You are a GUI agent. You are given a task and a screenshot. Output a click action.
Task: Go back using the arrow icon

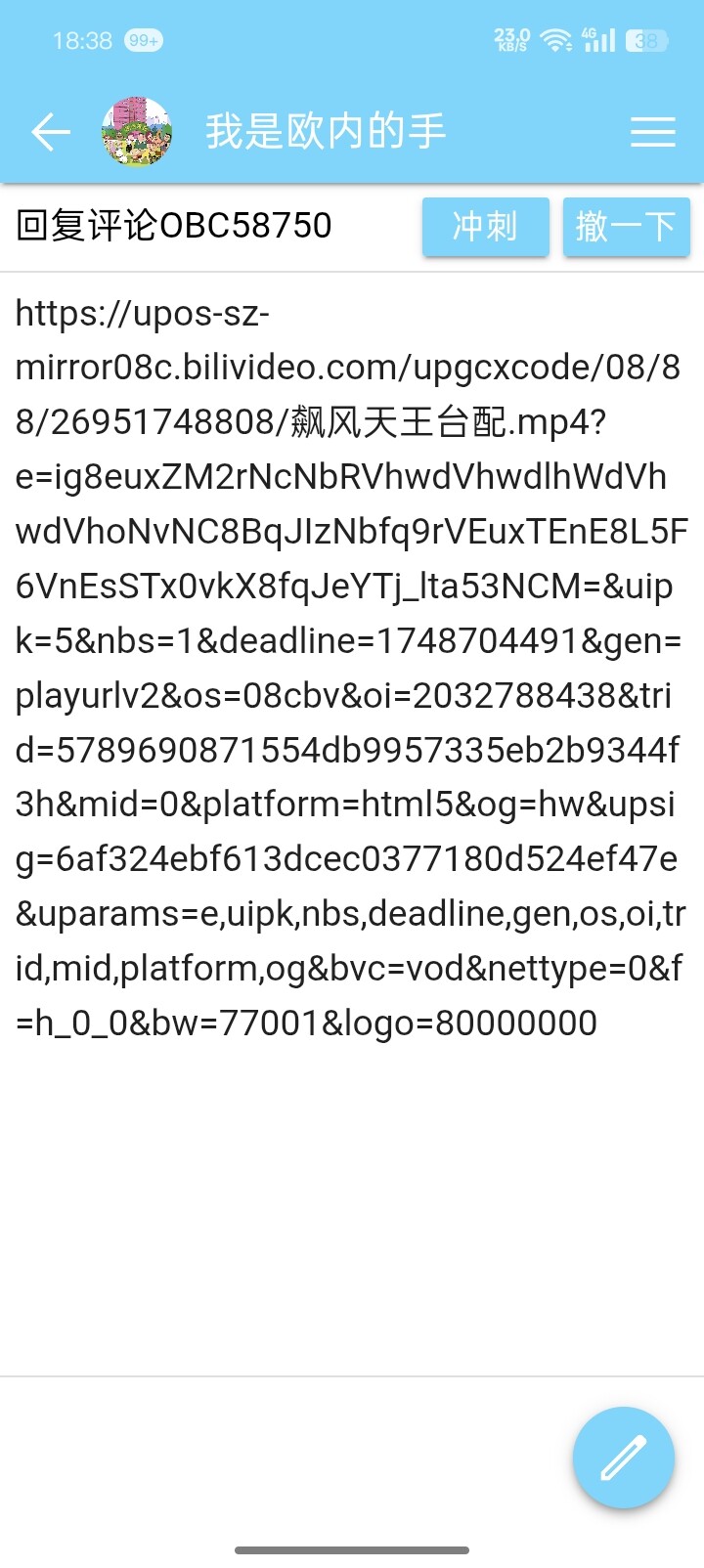[x=51, y=132]
